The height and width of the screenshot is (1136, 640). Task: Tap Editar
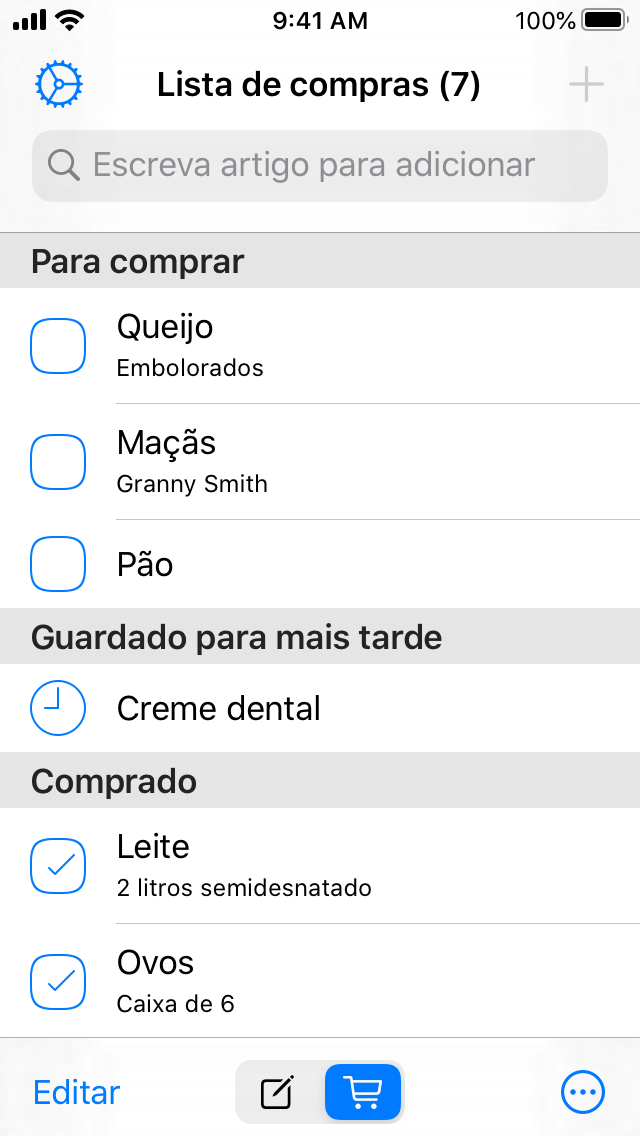[x=77, y=1092]
